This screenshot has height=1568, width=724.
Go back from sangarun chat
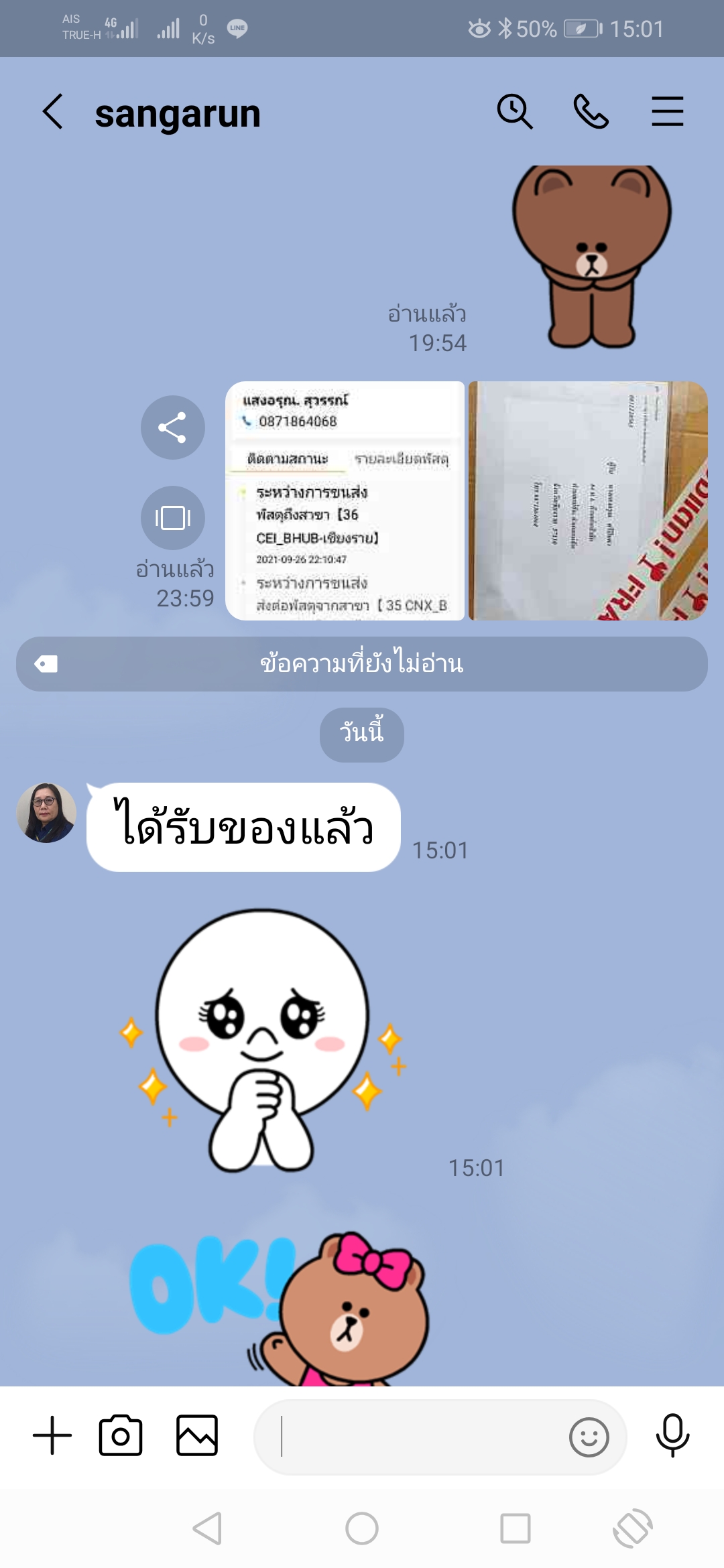coord(53,112)
